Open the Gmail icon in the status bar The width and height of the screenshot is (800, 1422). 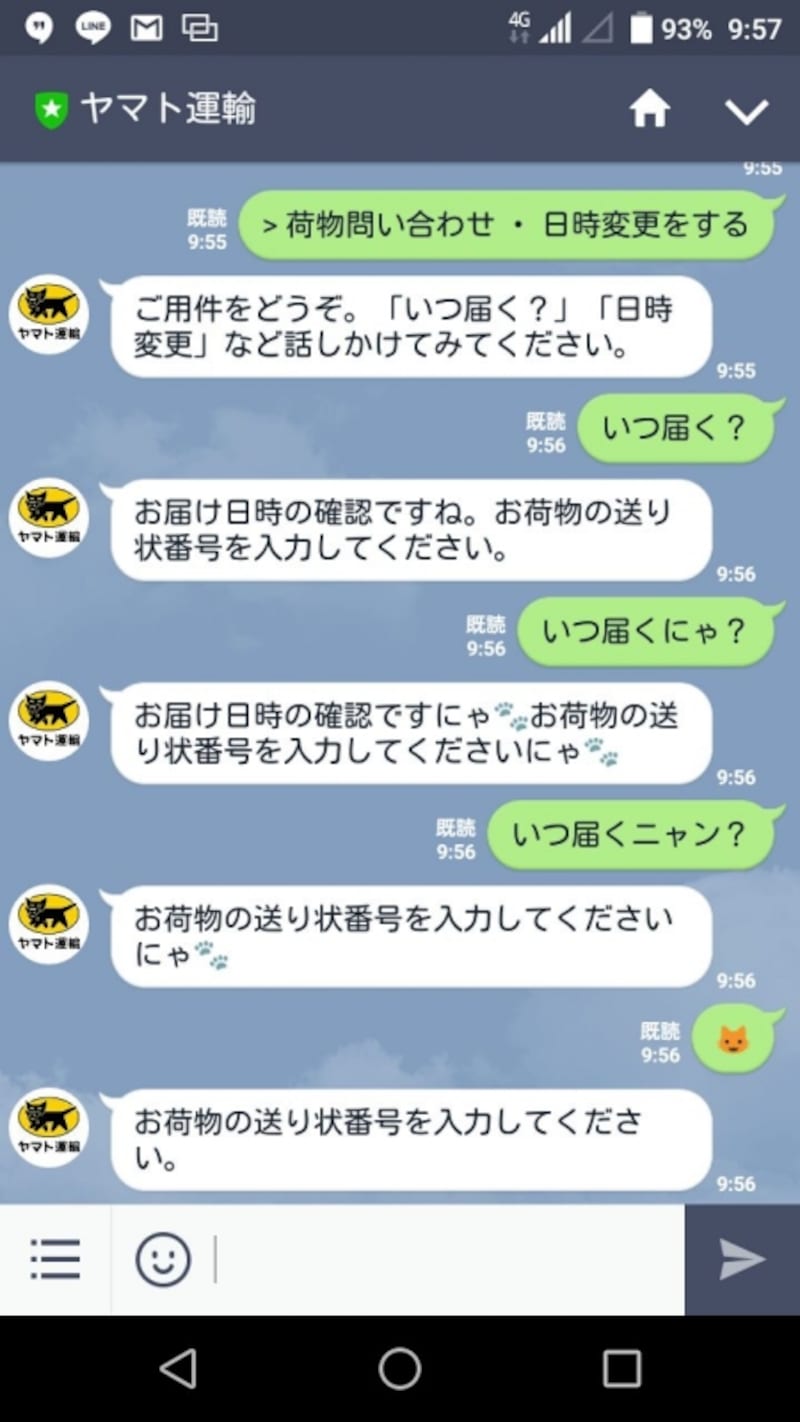click(146, 27)
